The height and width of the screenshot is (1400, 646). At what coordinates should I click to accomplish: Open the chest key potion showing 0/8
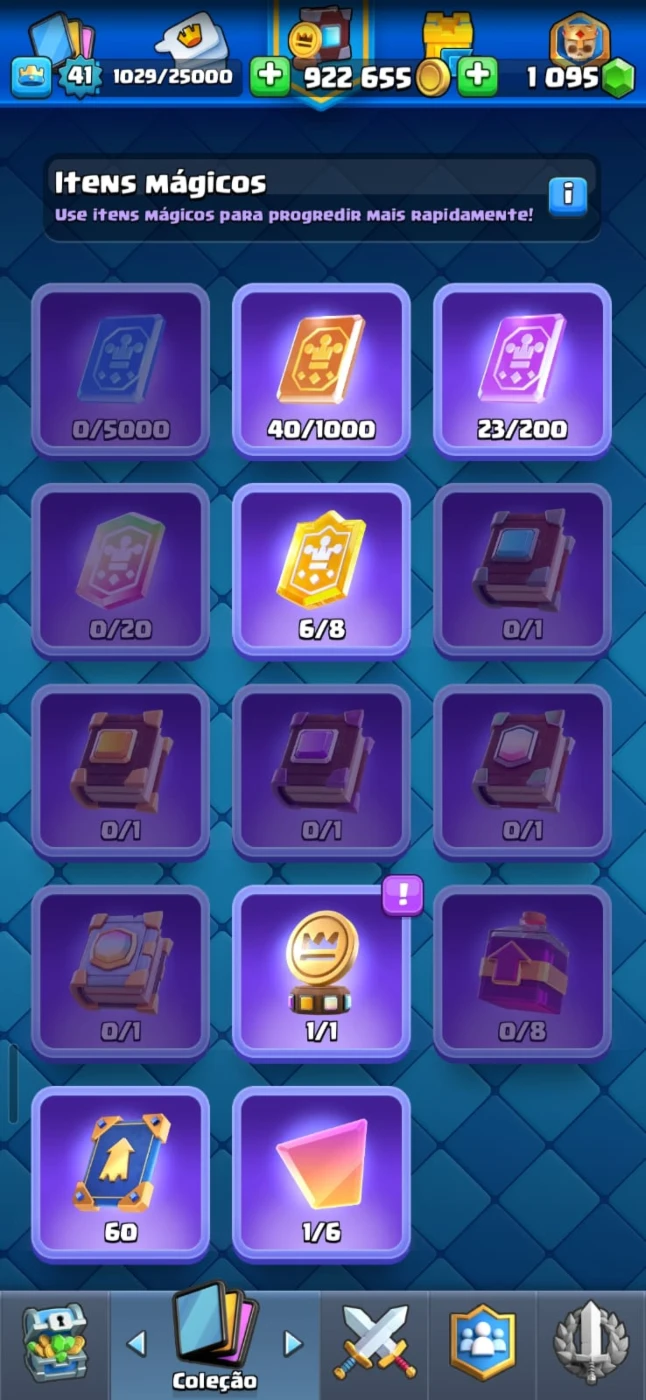click(522, 972)
